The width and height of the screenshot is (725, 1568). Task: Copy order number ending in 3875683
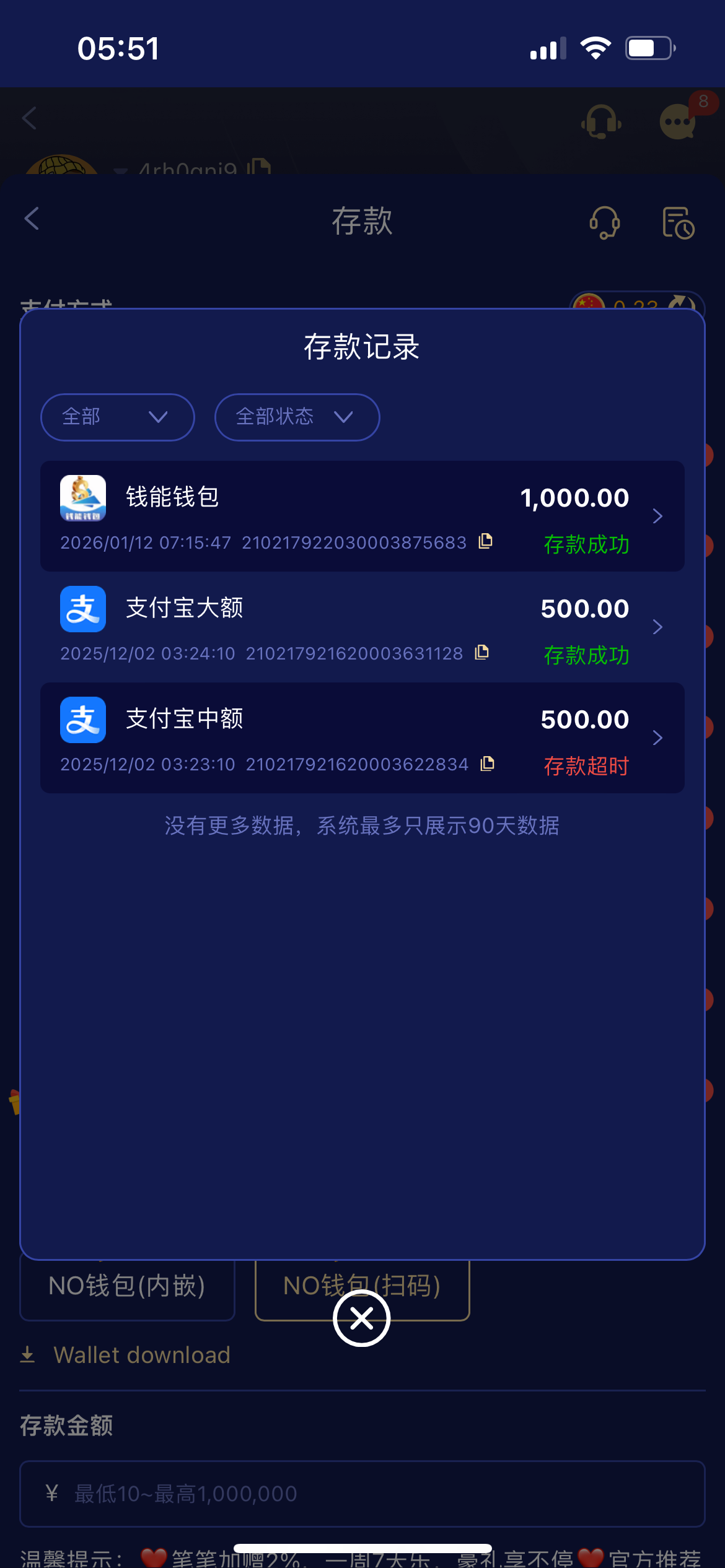tap(486, 541)
